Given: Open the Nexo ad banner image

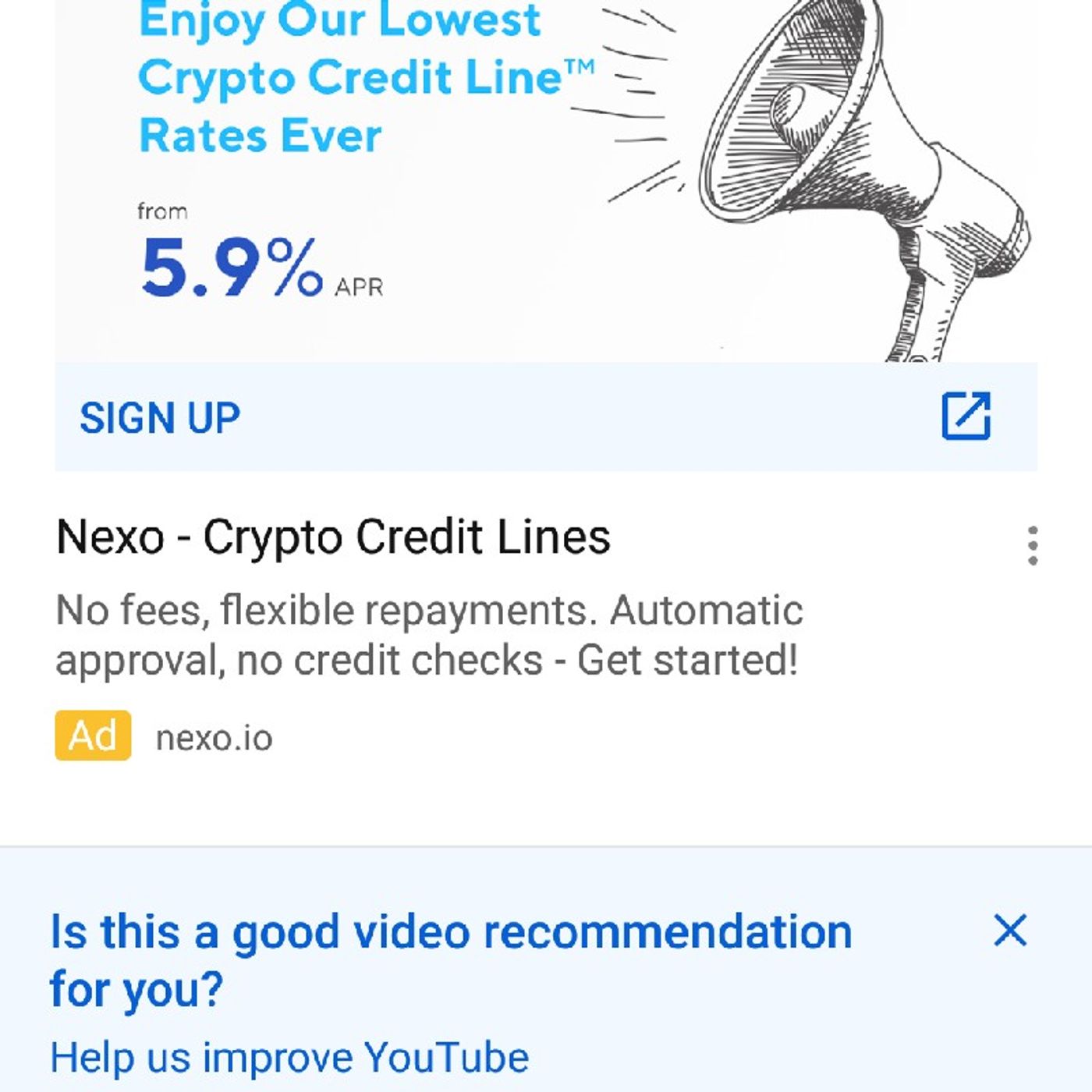Looking at the screenshot, I should 546,179.
